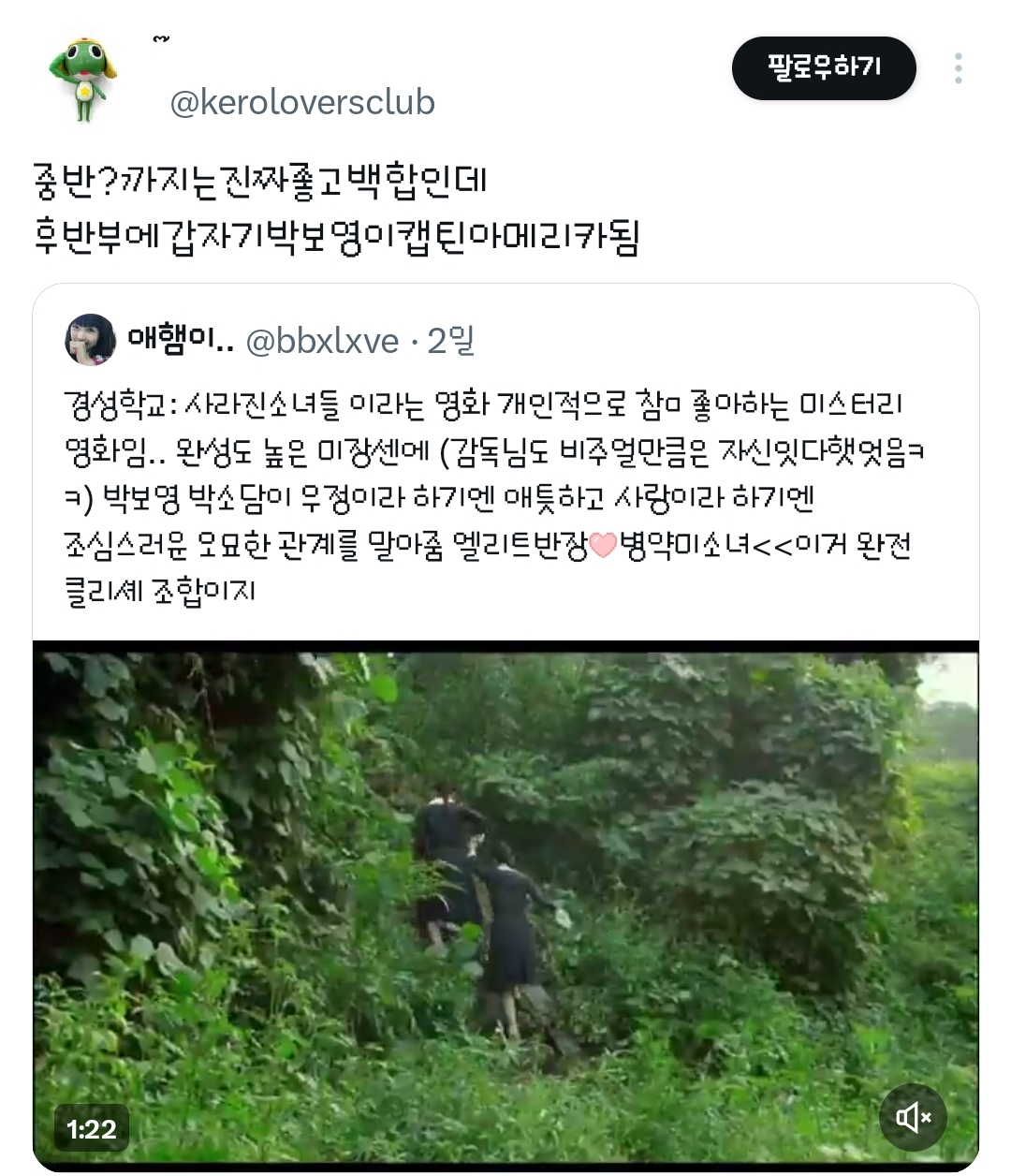1011x1176 pixels.
Task: View 애햄이's profile picture in quoted post
Action: pyautogui.click(x=90, y=339)
